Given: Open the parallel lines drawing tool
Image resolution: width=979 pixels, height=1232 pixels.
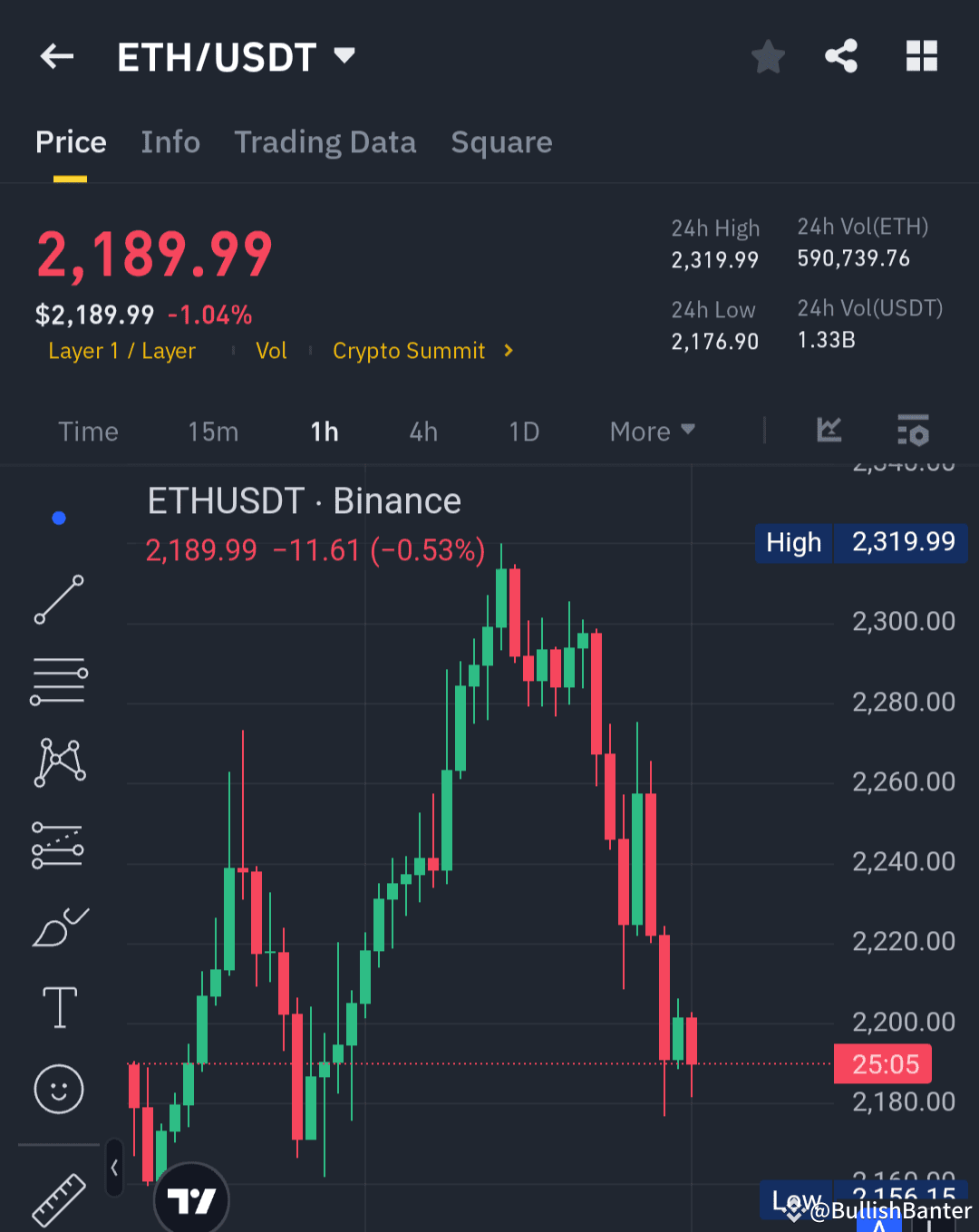Looking at the screenshot, I should [x=58, y=680].
